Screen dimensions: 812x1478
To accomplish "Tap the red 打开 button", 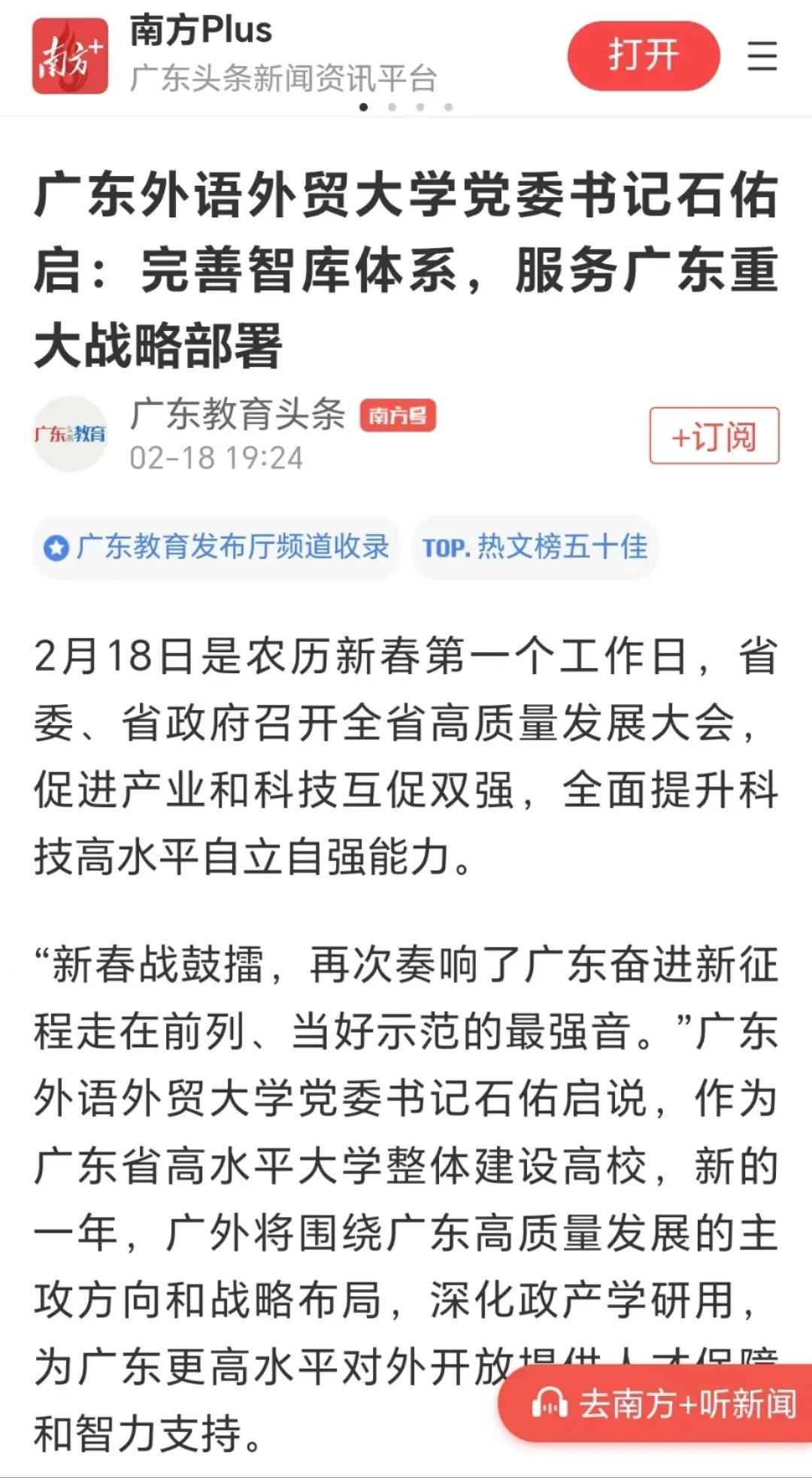I will click(643, 56).
